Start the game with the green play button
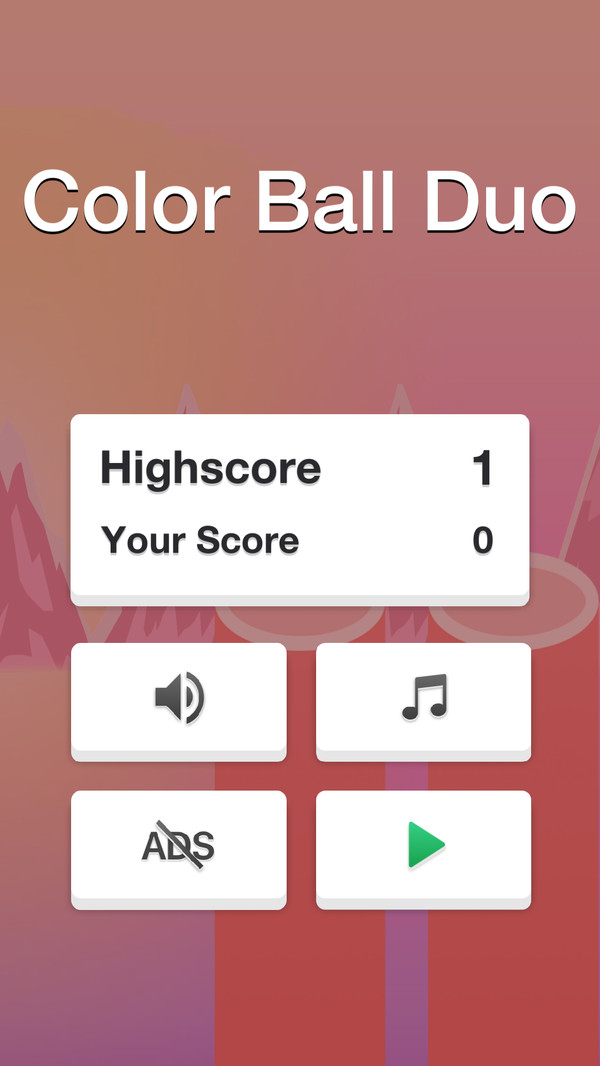Image resolution: width=600 pixels, height=1066 pixels. coord(424,846)
